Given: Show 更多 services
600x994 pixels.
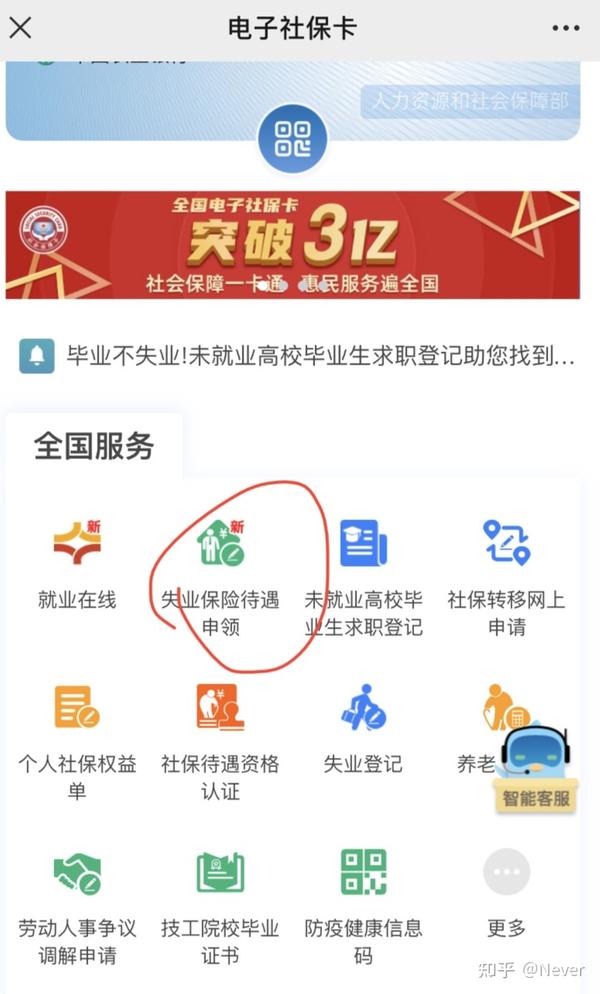Looking at the screenshot, I should (506, 894).
